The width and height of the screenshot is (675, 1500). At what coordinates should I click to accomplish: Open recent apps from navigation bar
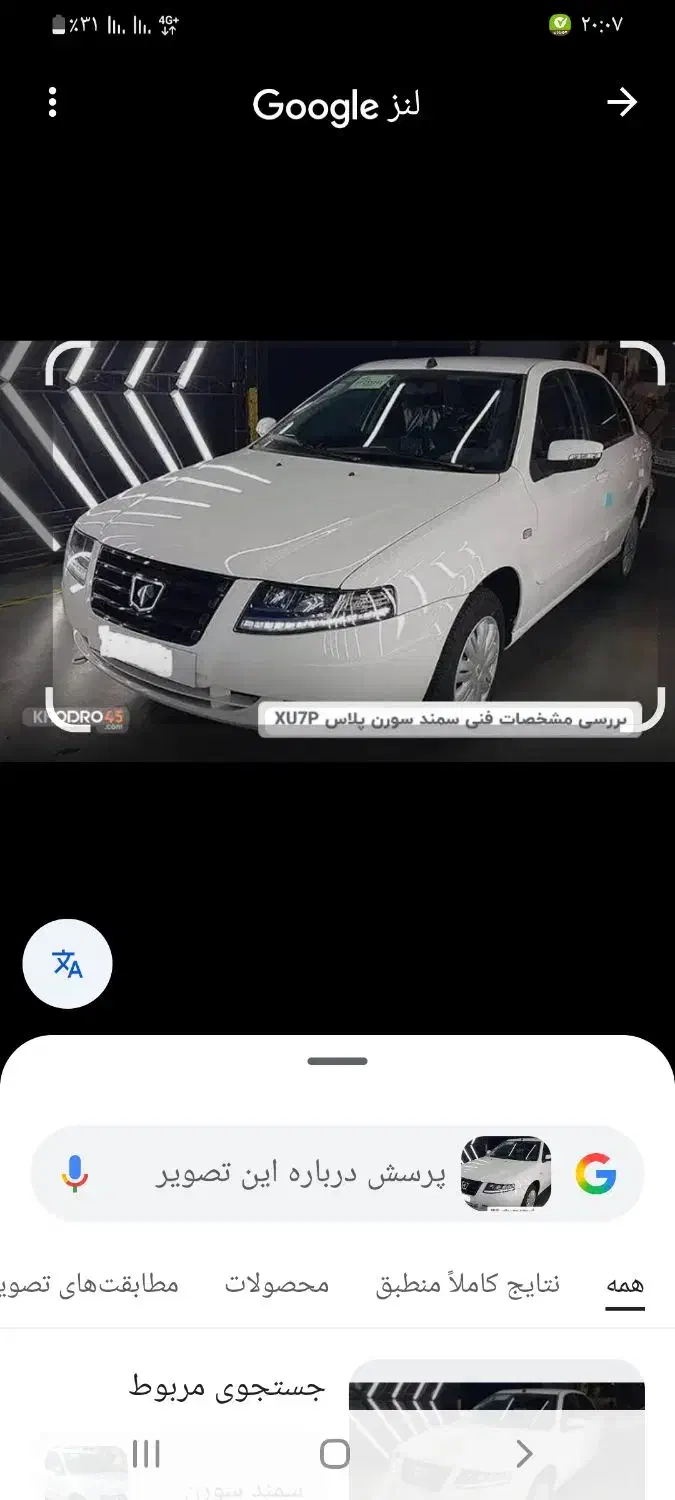[x=146, y=1454]
